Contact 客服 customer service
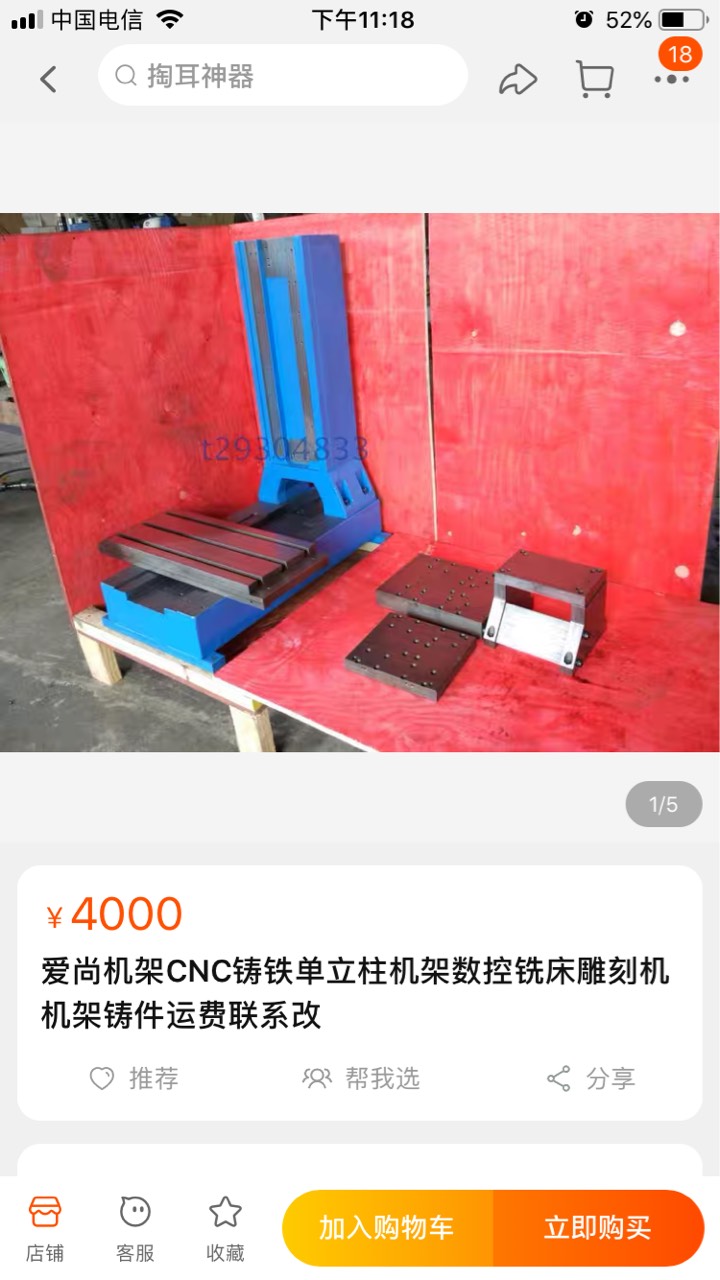 click(x=135, y=1228)
